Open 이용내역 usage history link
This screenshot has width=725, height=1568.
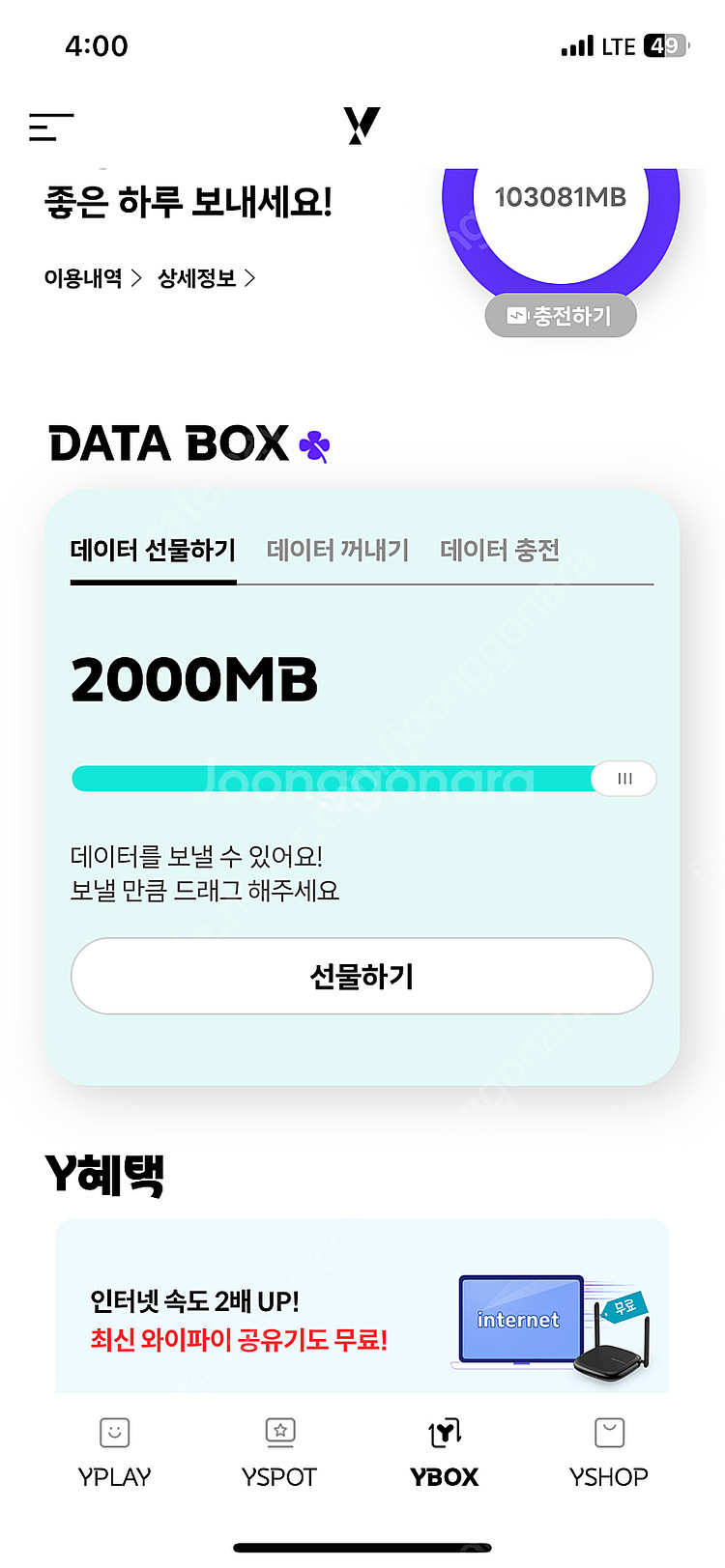(93, 278)
